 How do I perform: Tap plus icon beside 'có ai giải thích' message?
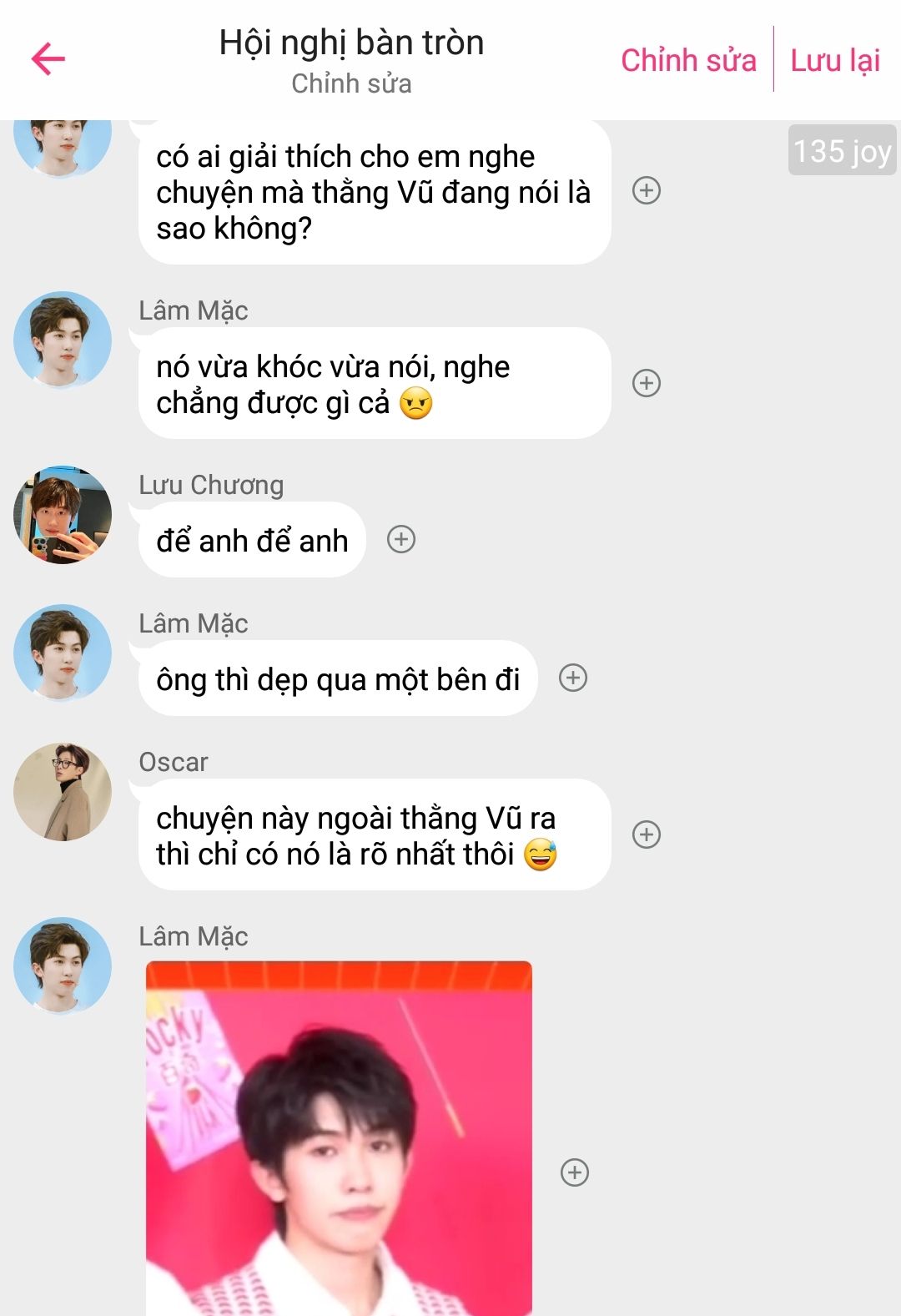647,190
